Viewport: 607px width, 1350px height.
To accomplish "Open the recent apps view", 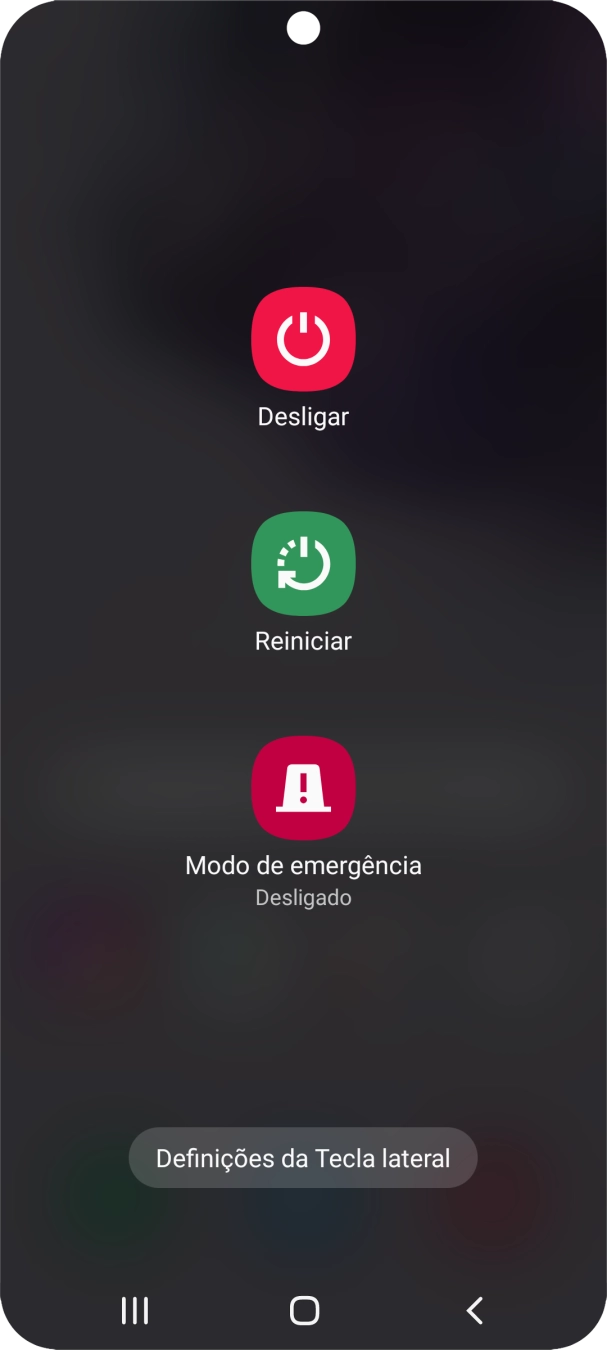I will coord(135,1310).
